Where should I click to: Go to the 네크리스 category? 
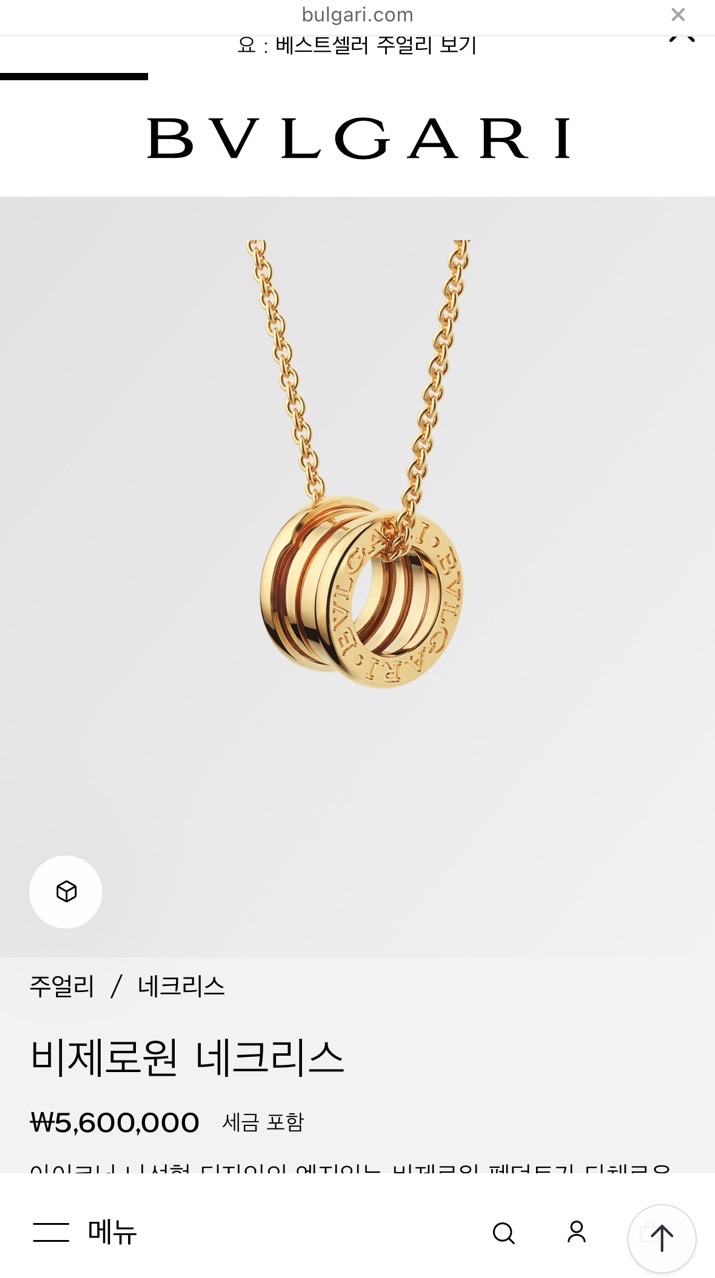pos(181,986)
